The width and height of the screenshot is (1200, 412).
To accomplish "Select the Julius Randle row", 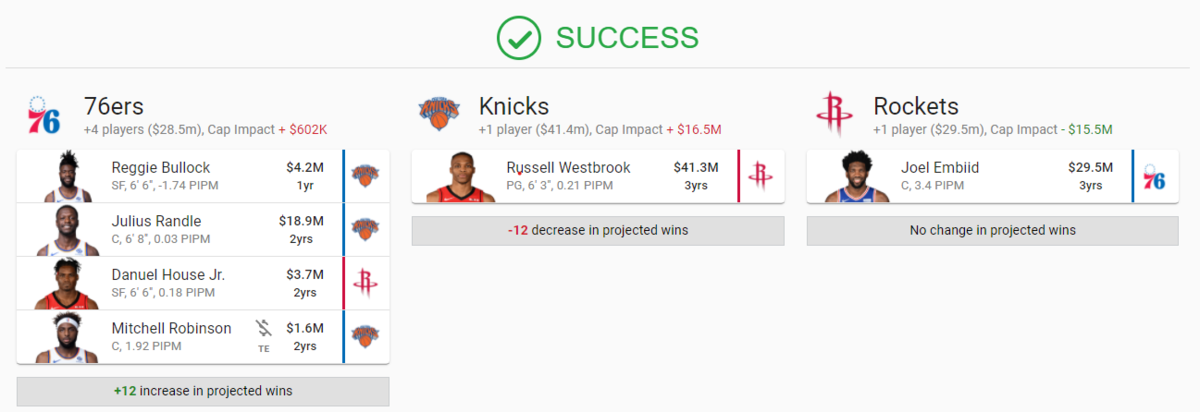I will pos(200,230).
